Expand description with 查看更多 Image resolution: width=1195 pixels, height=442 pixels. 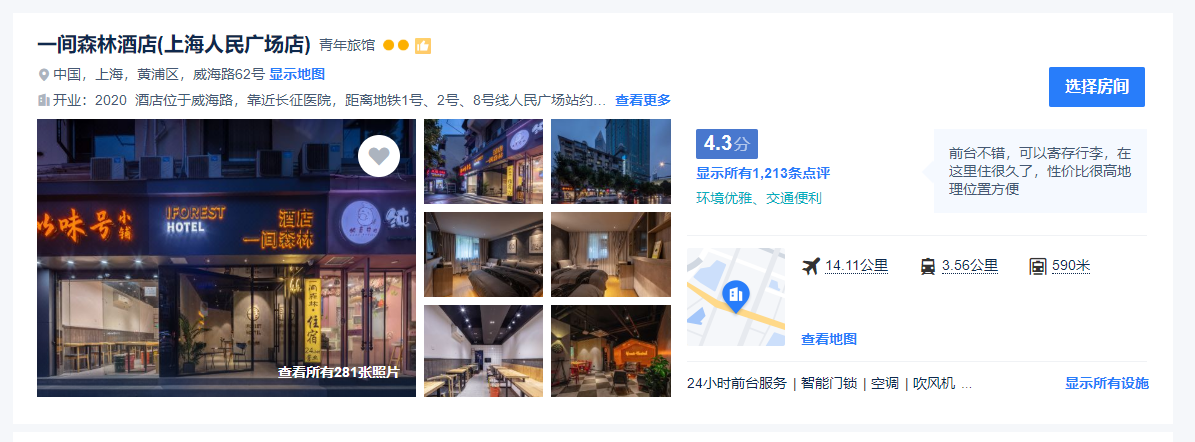coord(643,100)
